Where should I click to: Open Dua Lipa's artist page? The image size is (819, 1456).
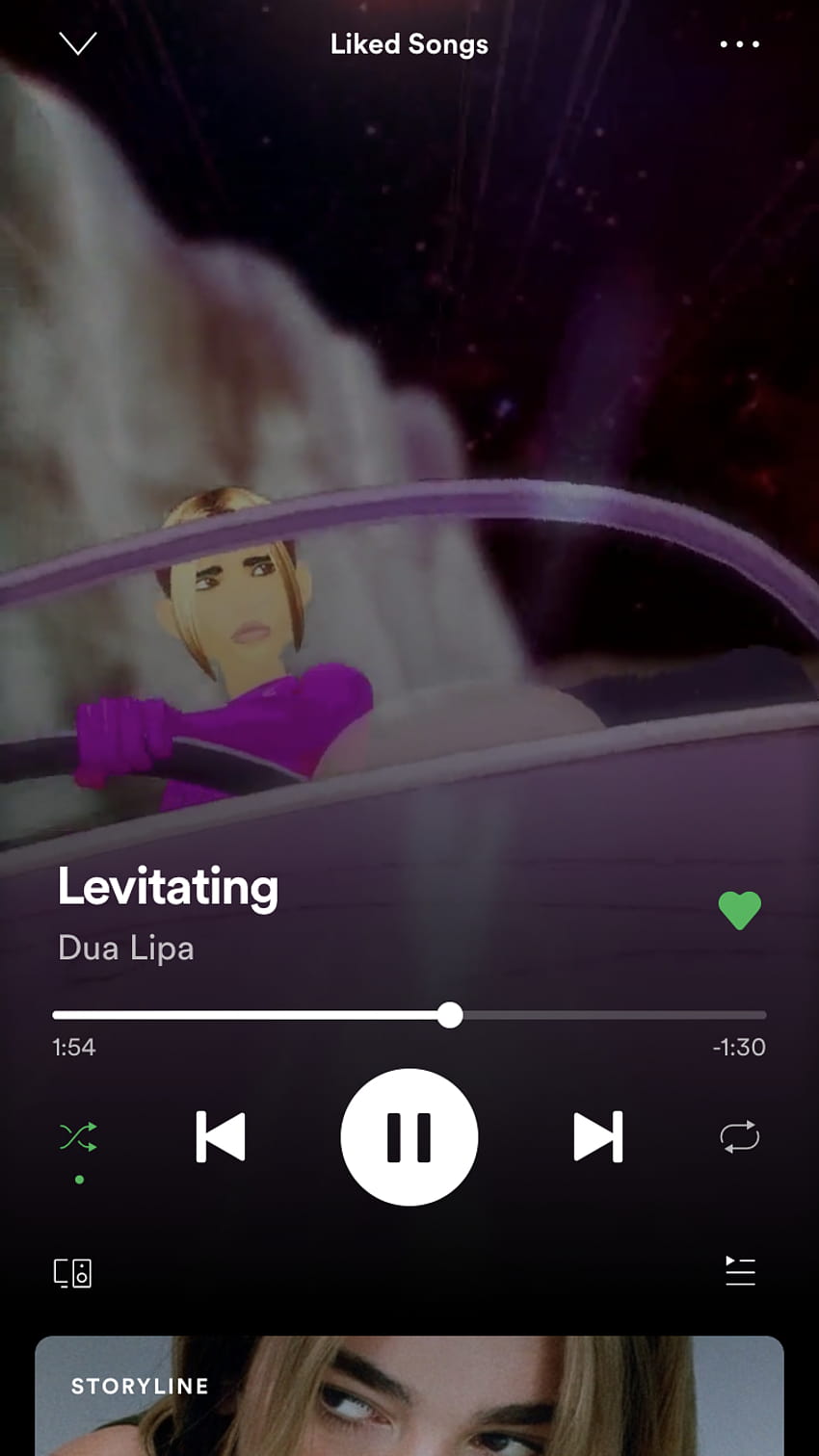point(126,948)
